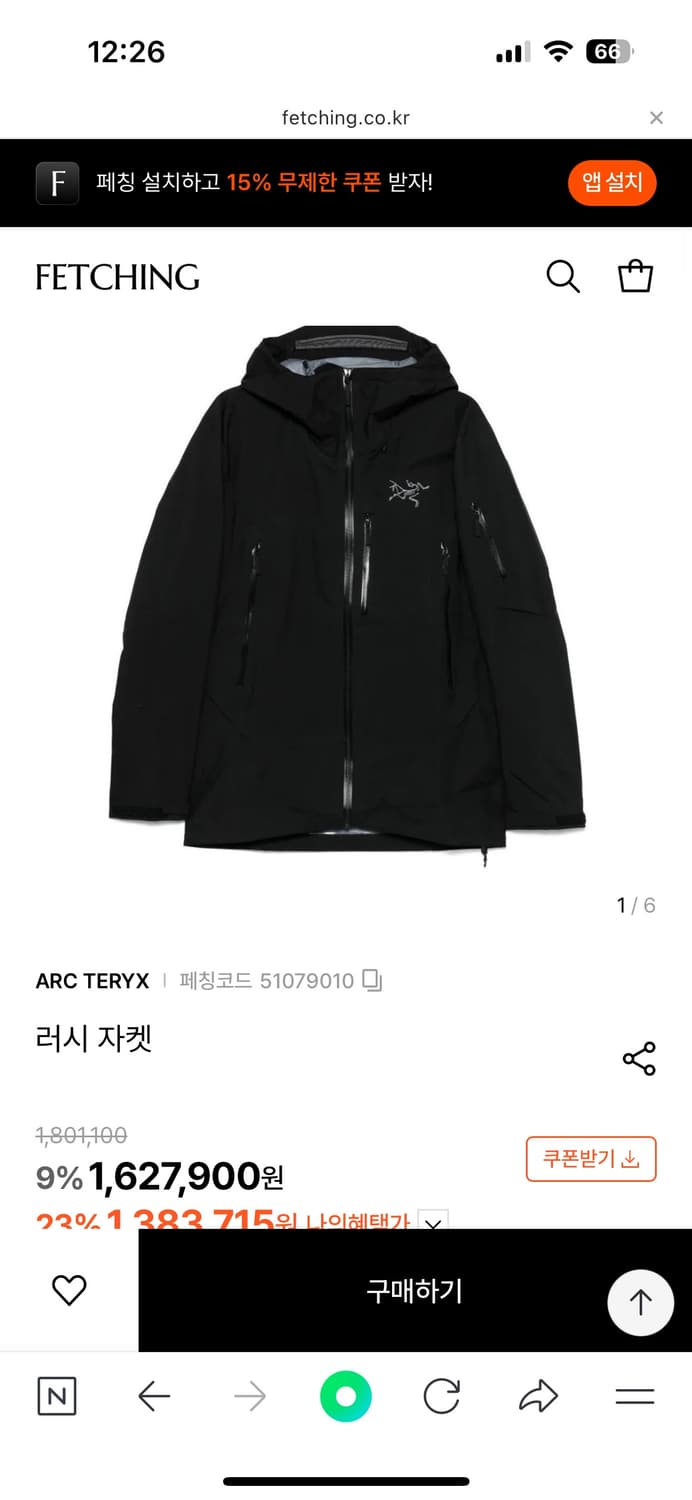Go back to the previous page
The width and height of the screenshot is (692, 1500).
tap(154, 1396)
